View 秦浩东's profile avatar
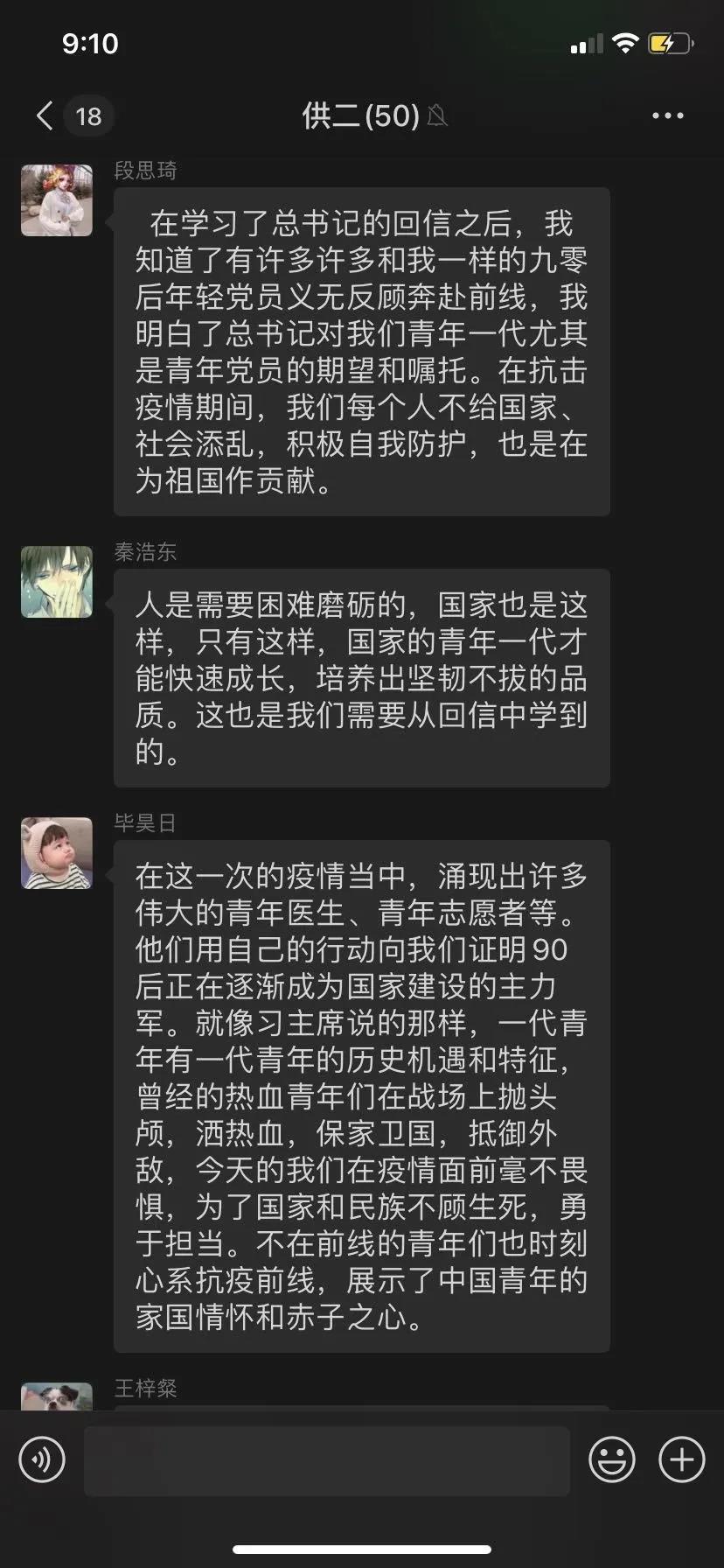Image resolution: width=724 pixels, height=1568 pixels. [x=57, y=582]
